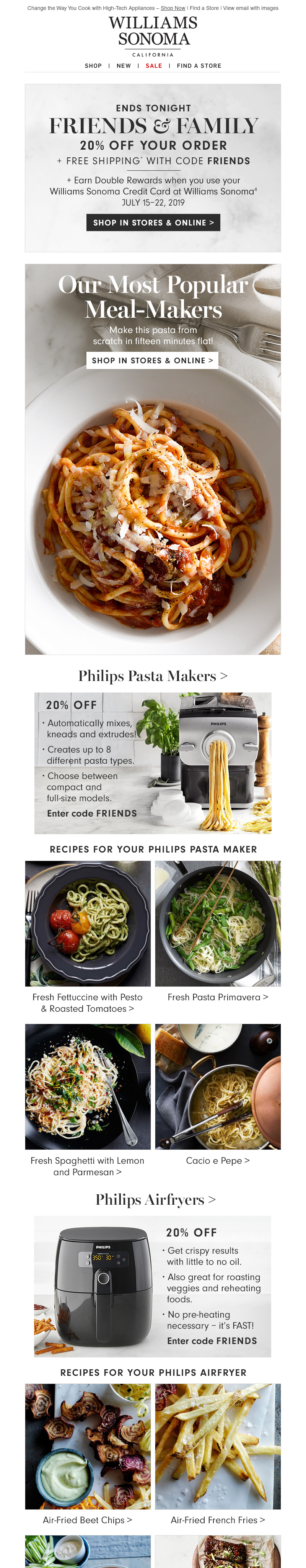The image size is (306, 1568).
Task: Open the Fresh Pasta Primavera recipe
Action: tap(218, 997)
